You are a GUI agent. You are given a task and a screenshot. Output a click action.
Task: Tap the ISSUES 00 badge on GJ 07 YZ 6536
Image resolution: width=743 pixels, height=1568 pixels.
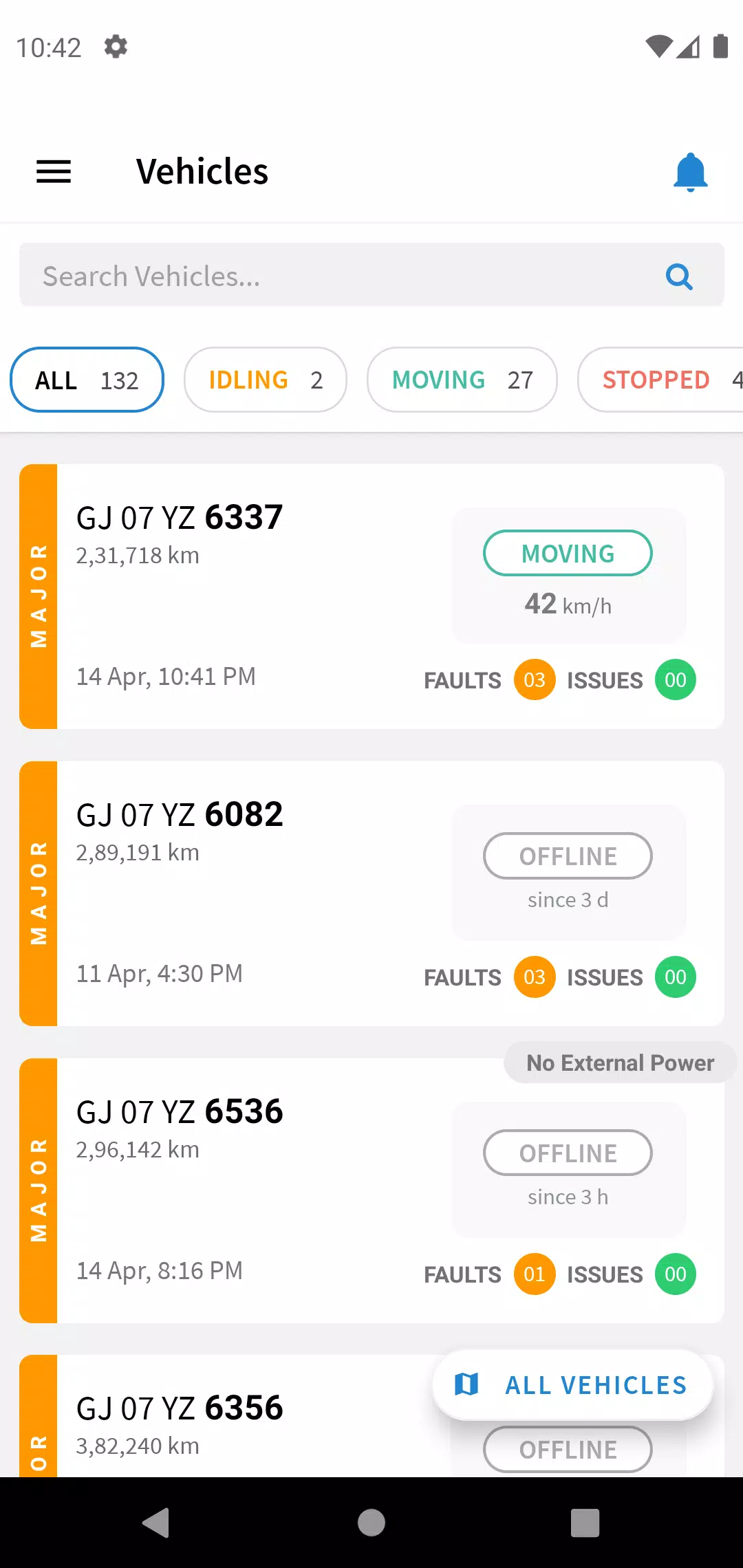click(675, 1274)
